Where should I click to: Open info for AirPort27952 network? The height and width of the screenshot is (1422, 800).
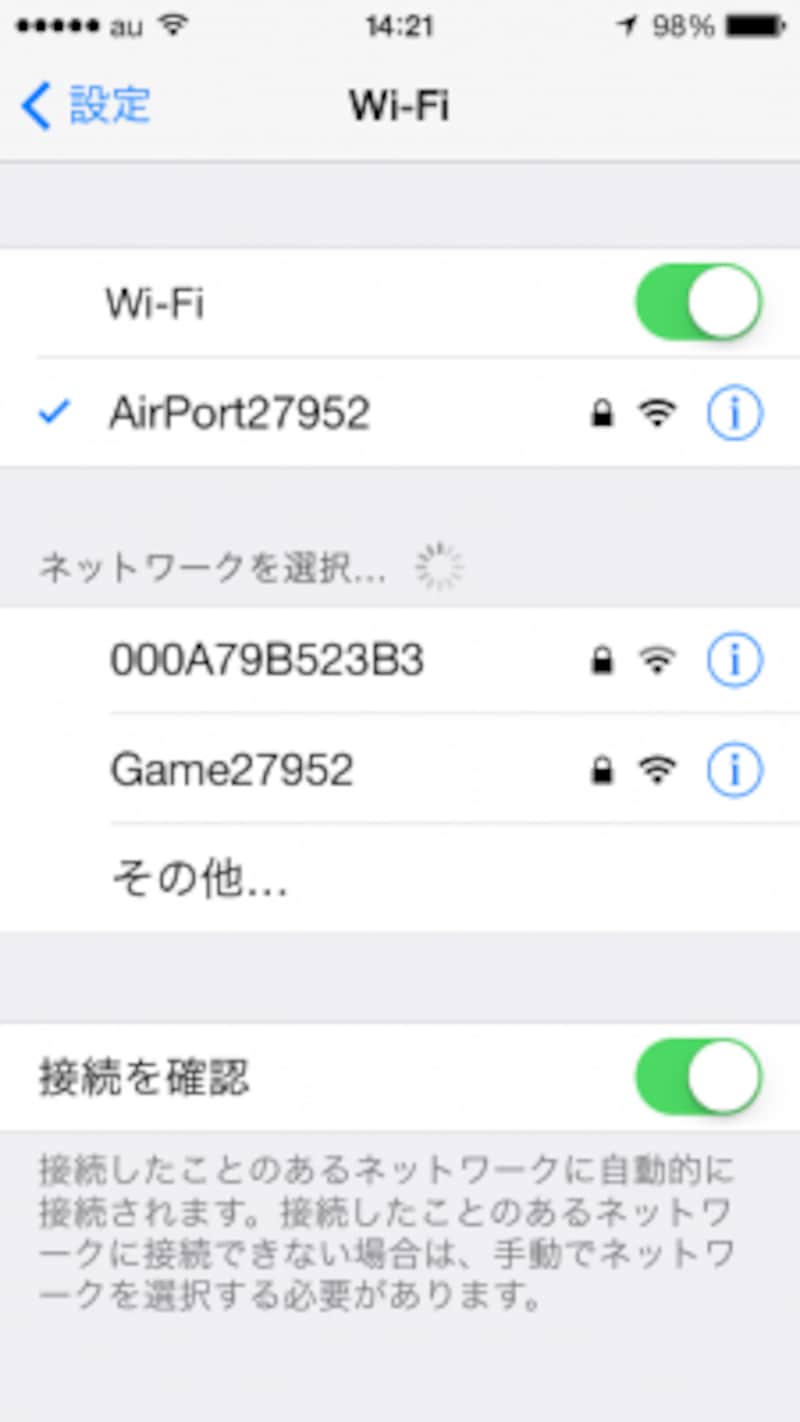pyautogui.click(x=734, y=412)
